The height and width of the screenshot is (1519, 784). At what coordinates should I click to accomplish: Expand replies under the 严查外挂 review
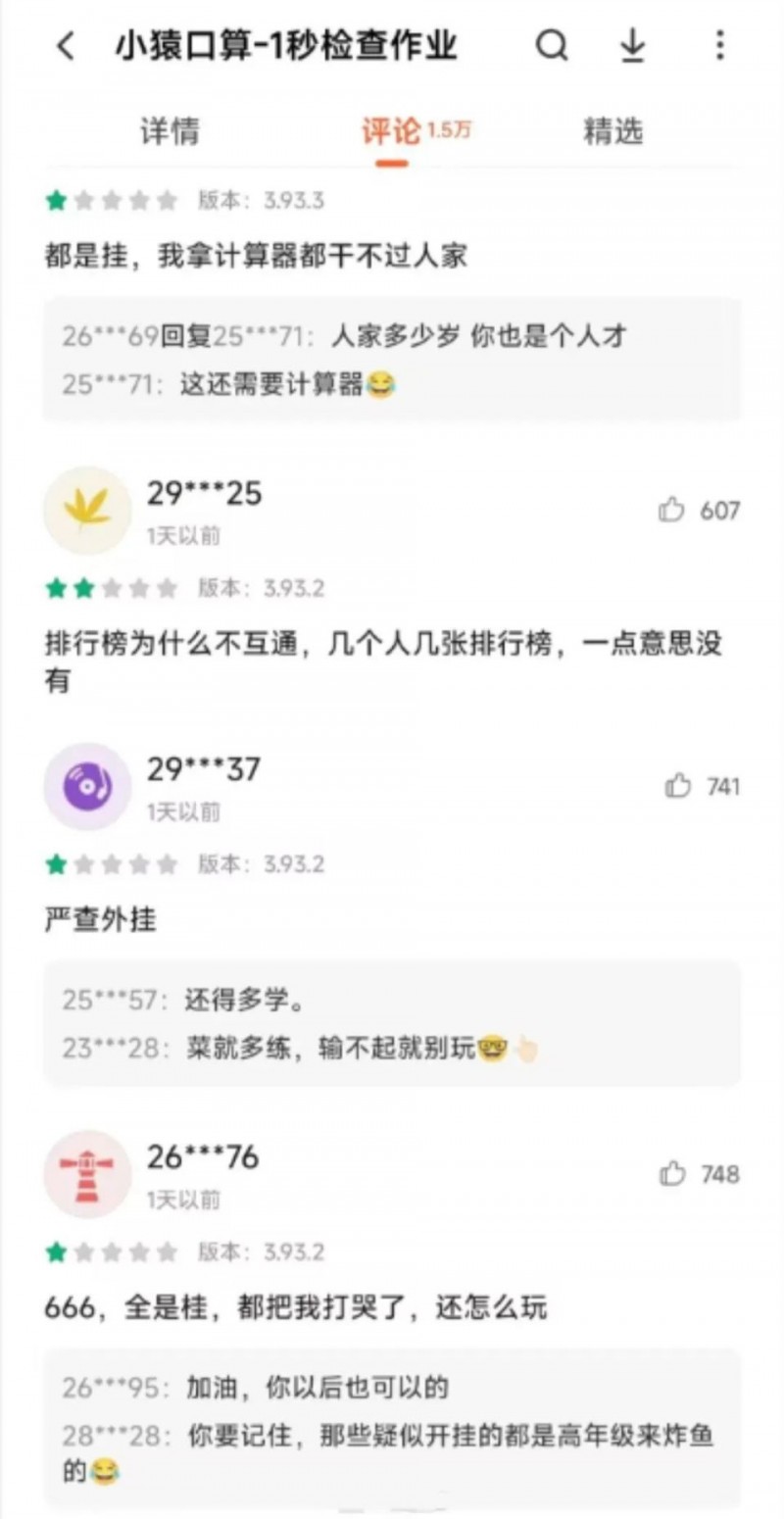coord(392,1022)
